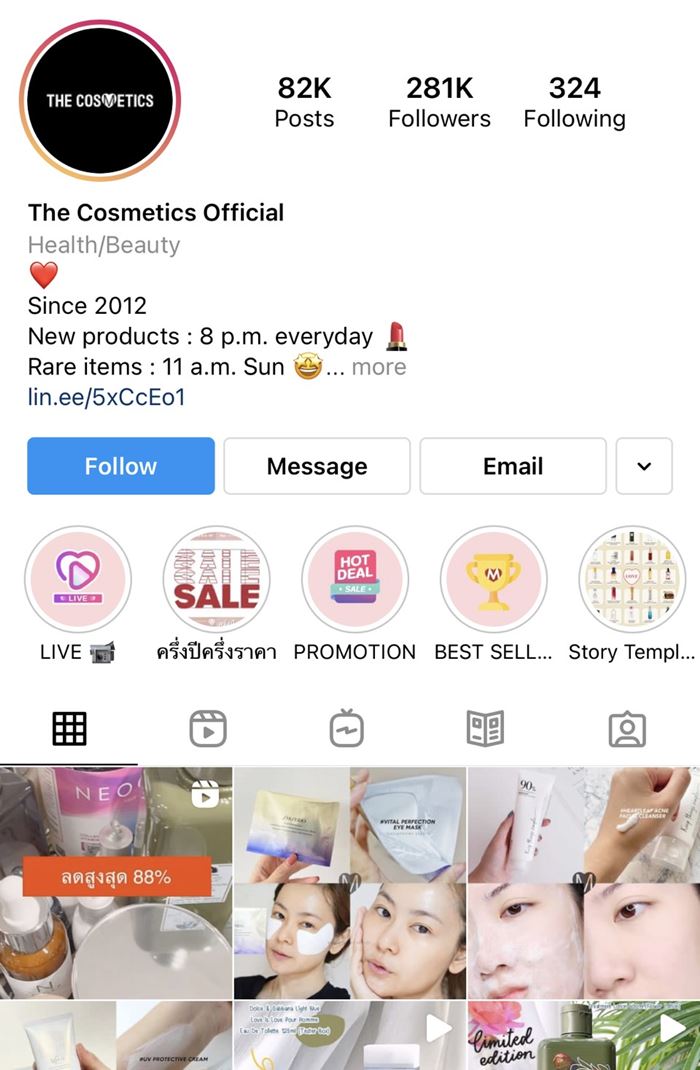This screenshot has width=700, height=1070.
Task: Open the Story Templ highlight
Action: coord(631,580)
